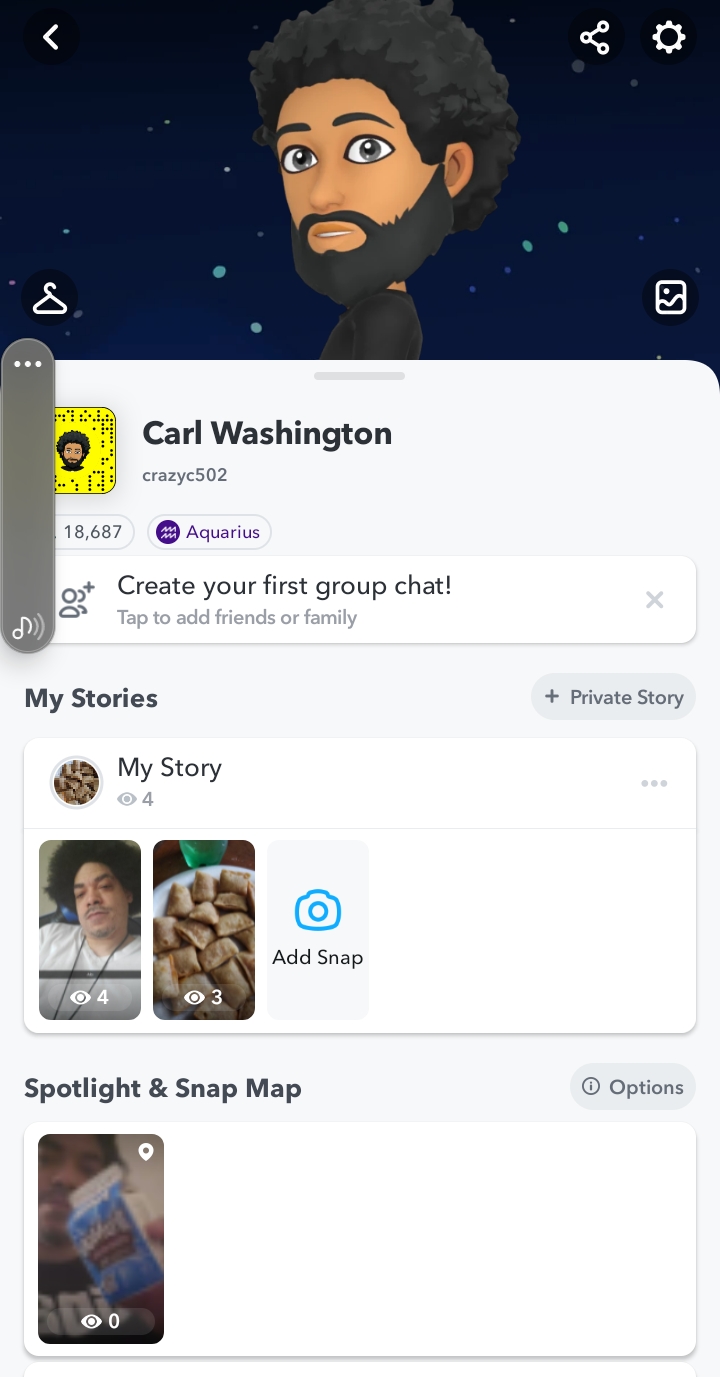Tap the floating sound icon
Screen dimensions: 720x1377
tap(28, 627)
